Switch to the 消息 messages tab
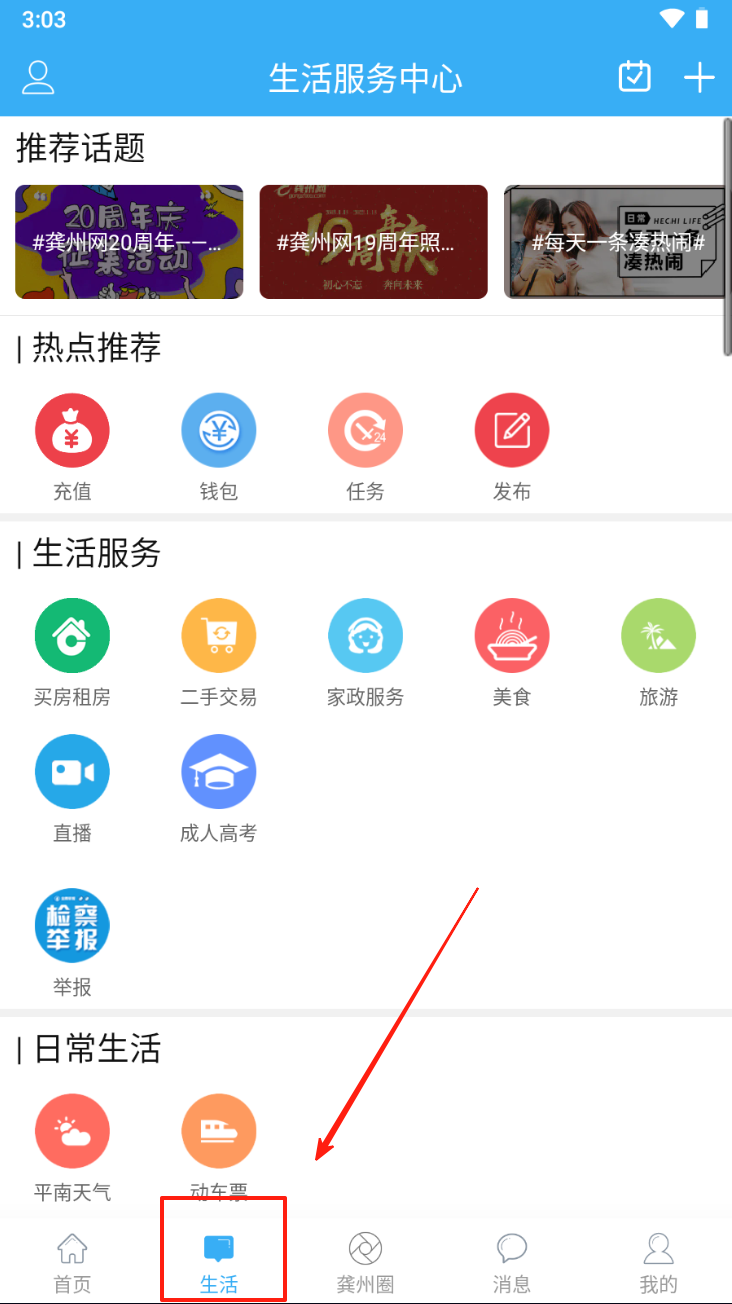 click(x=511, y=1262)
